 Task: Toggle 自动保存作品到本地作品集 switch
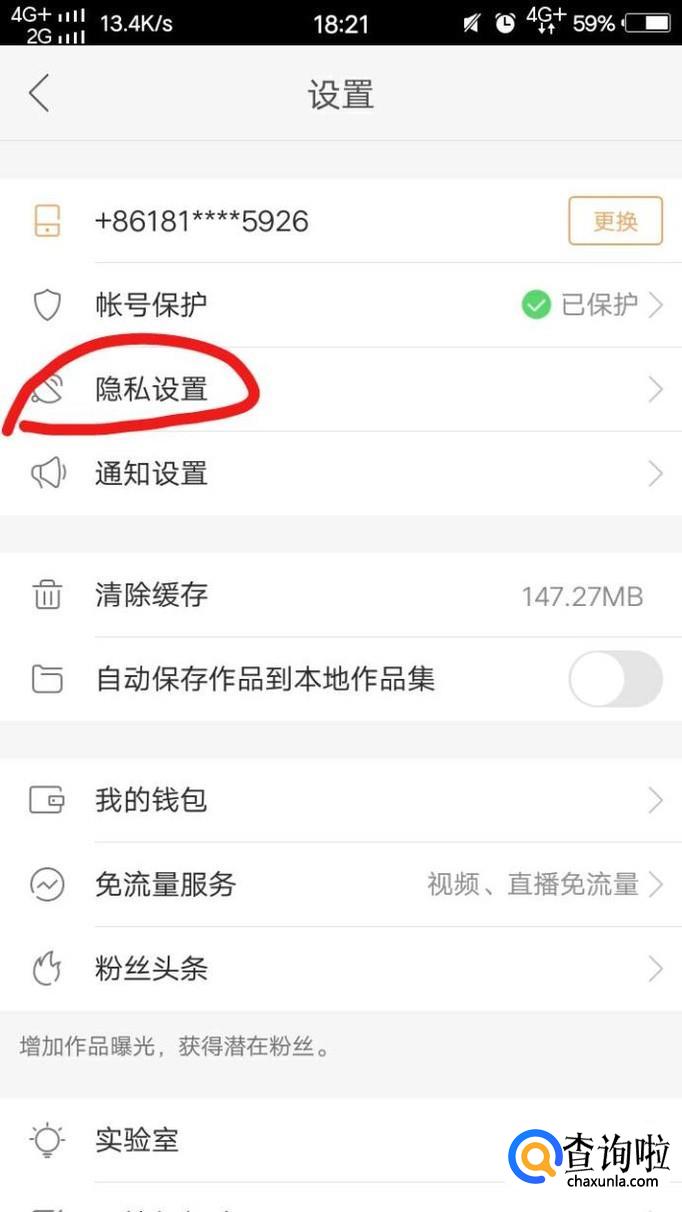pos(615,679)
